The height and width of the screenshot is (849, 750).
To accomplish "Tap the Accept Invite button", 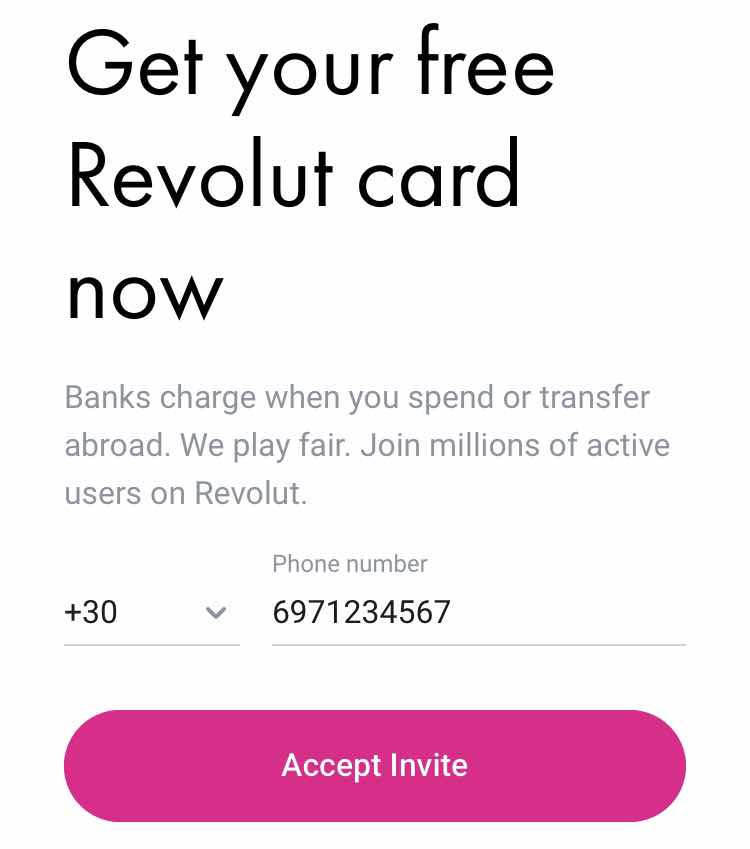I will tap(375, 766).
